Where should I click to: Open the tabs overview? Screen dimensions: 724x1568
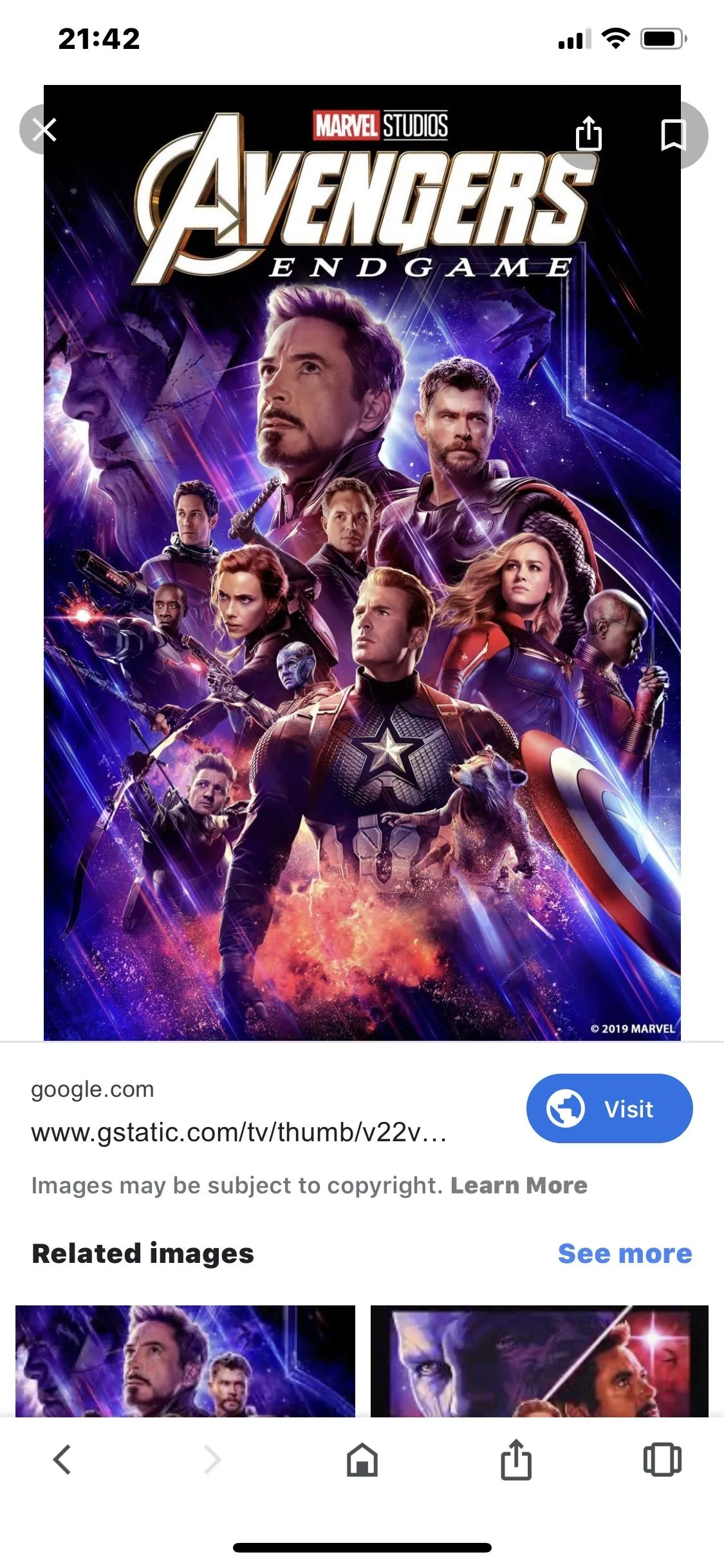tap(662, 1459)
